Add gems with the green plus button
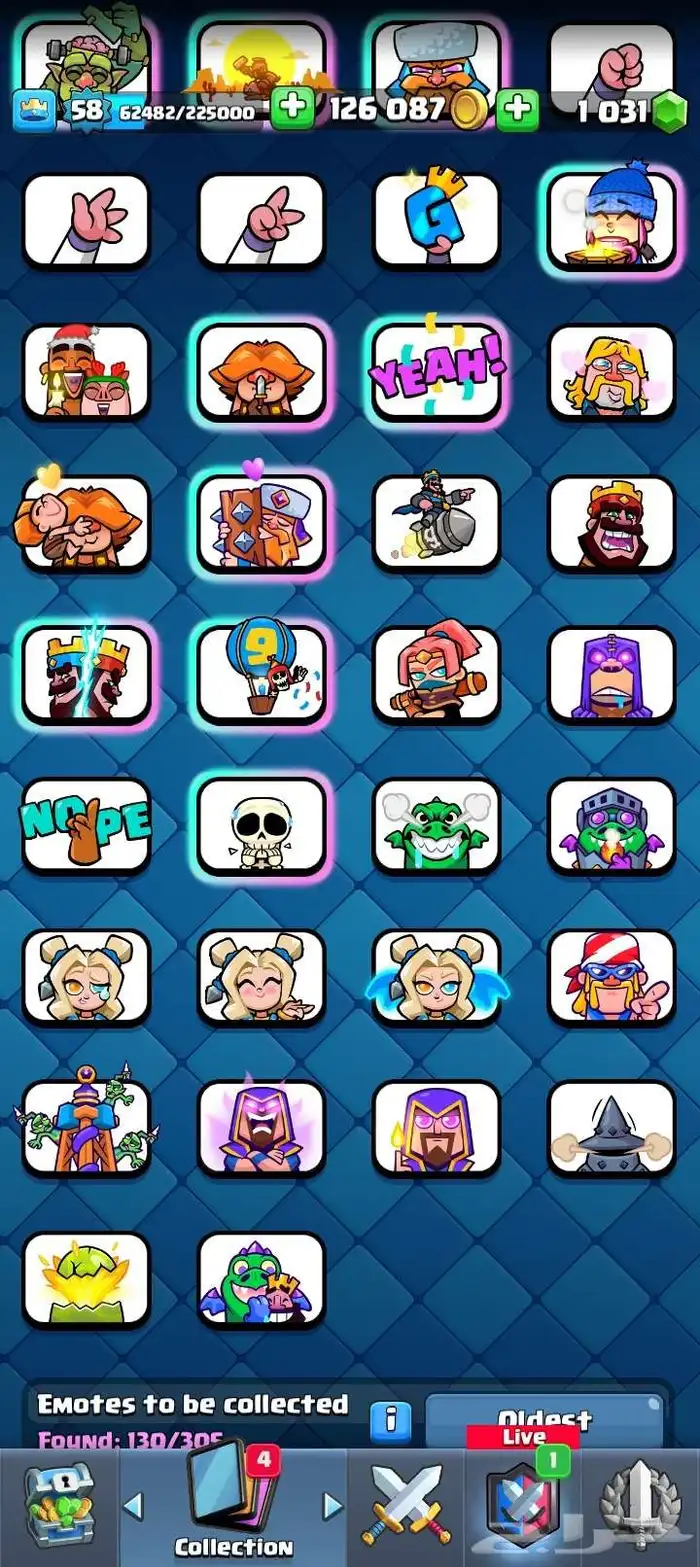Image resolution: width=700 pixels, height=1567 pixels. click(x=517, y=109)
